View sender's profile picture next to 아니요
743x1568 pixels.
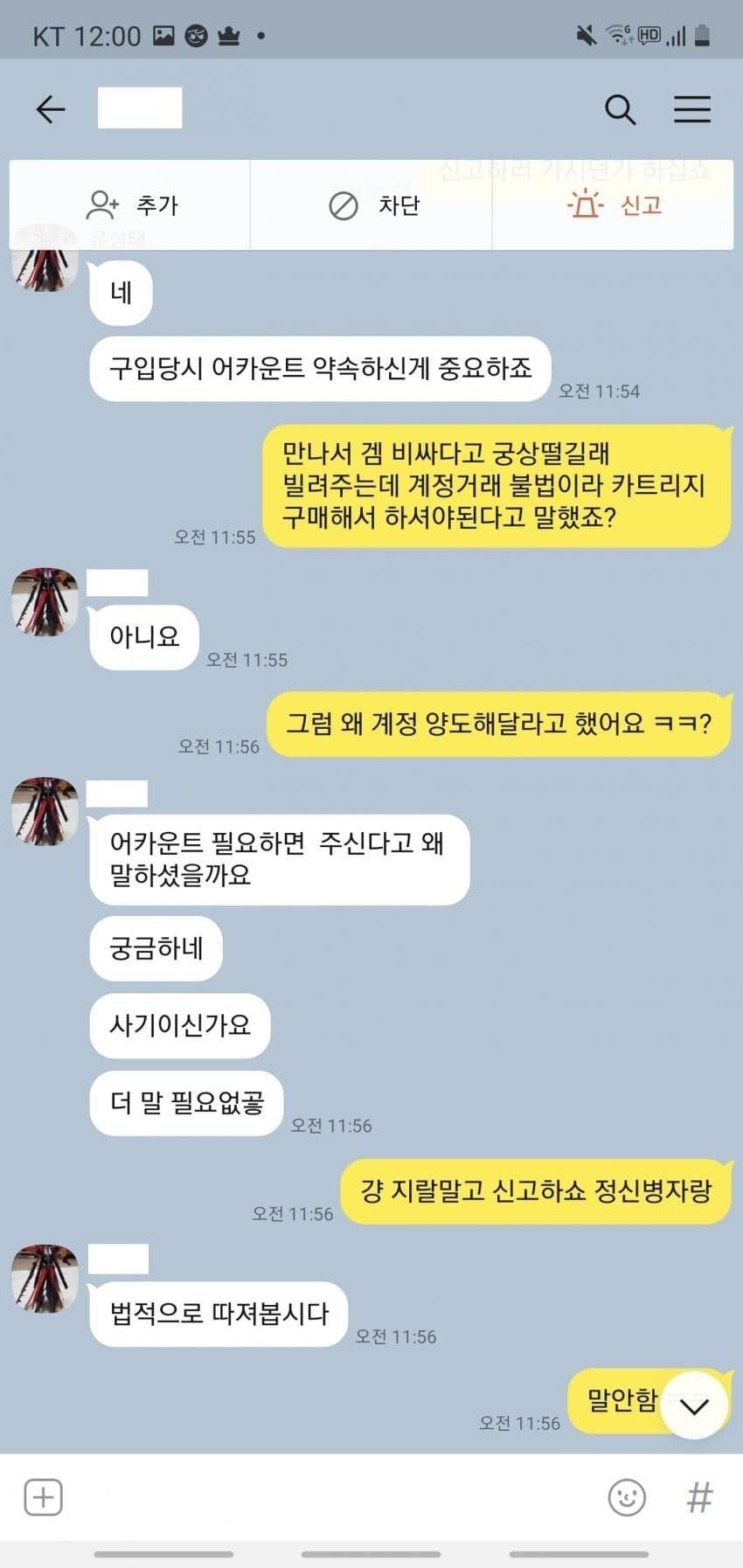pos(45,601)
